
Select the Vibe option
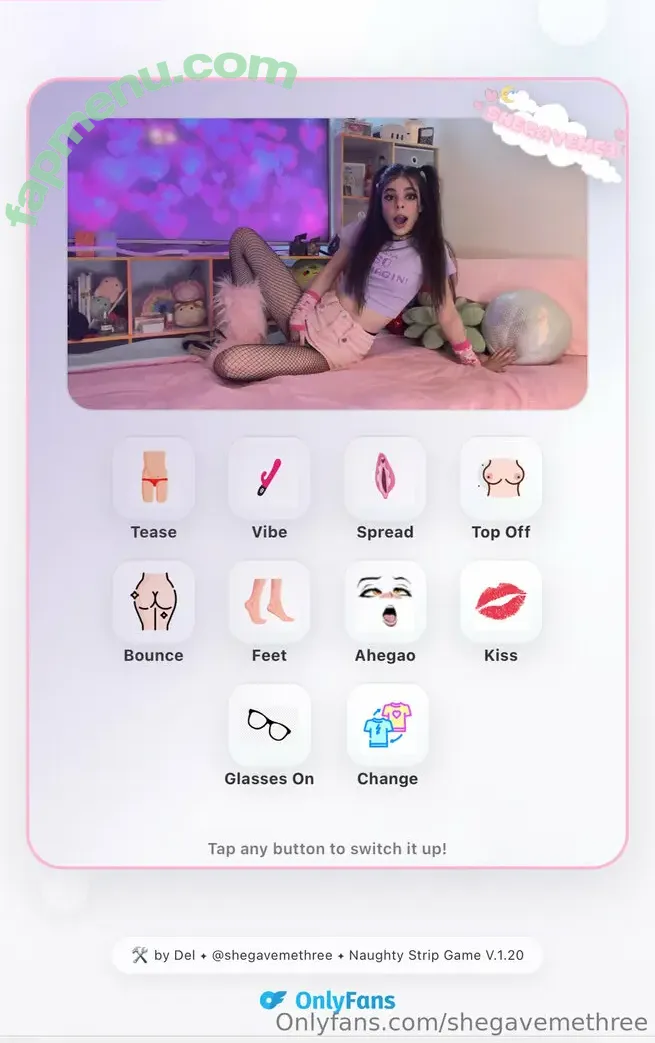(x=269, y=478)
